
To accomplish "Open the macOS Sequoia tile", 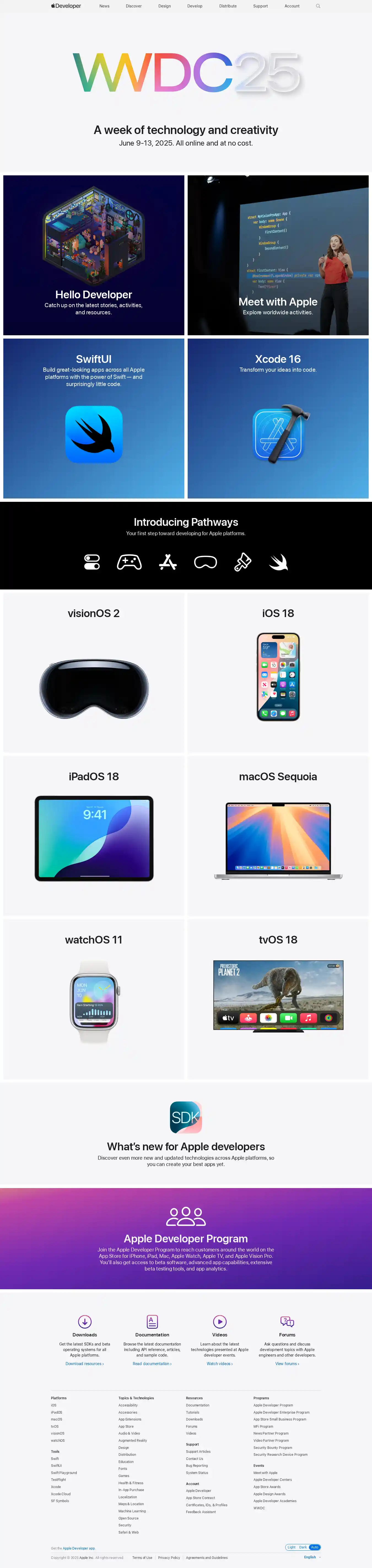I will 278,836.
